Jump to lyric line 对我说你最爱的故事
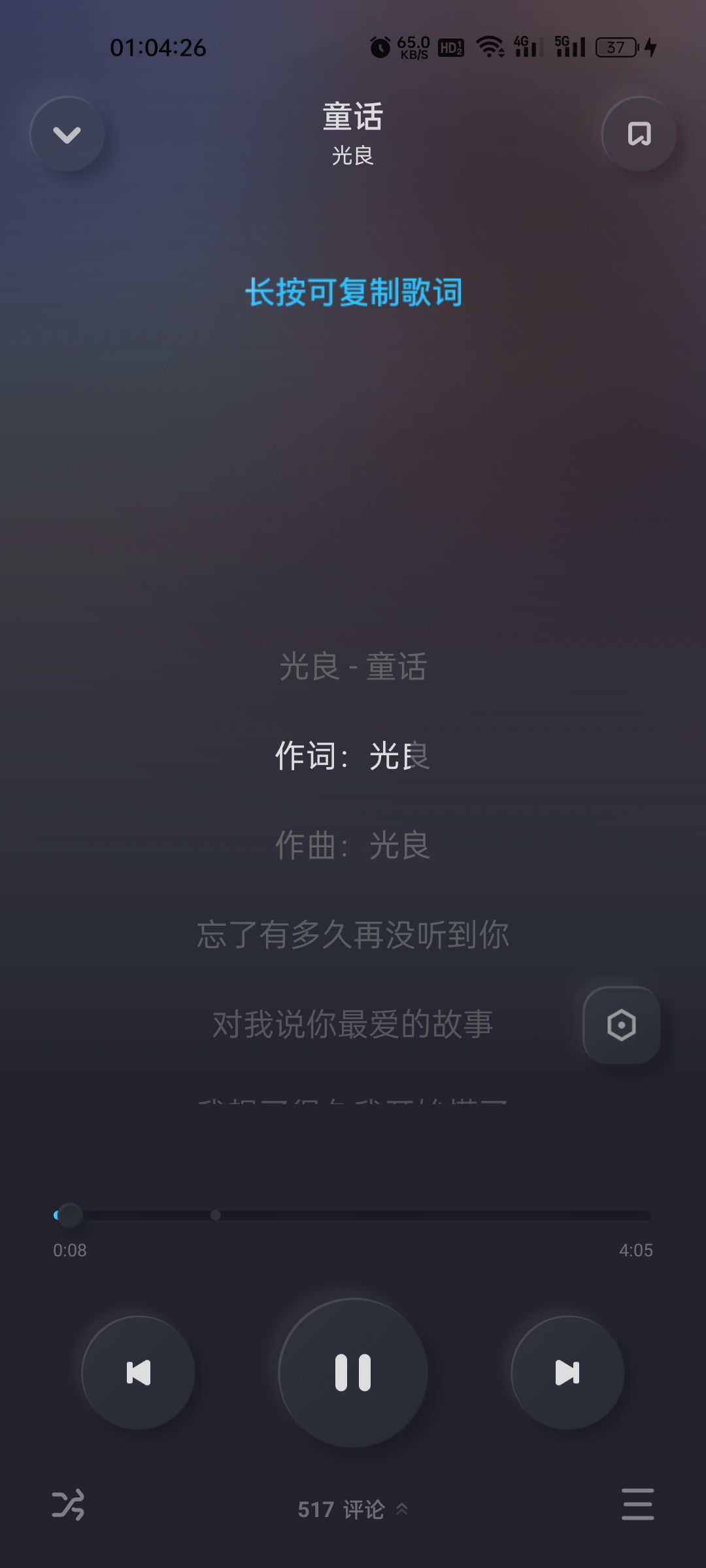The width and height of the screenshot is (706, 1568). (353, 1024)
